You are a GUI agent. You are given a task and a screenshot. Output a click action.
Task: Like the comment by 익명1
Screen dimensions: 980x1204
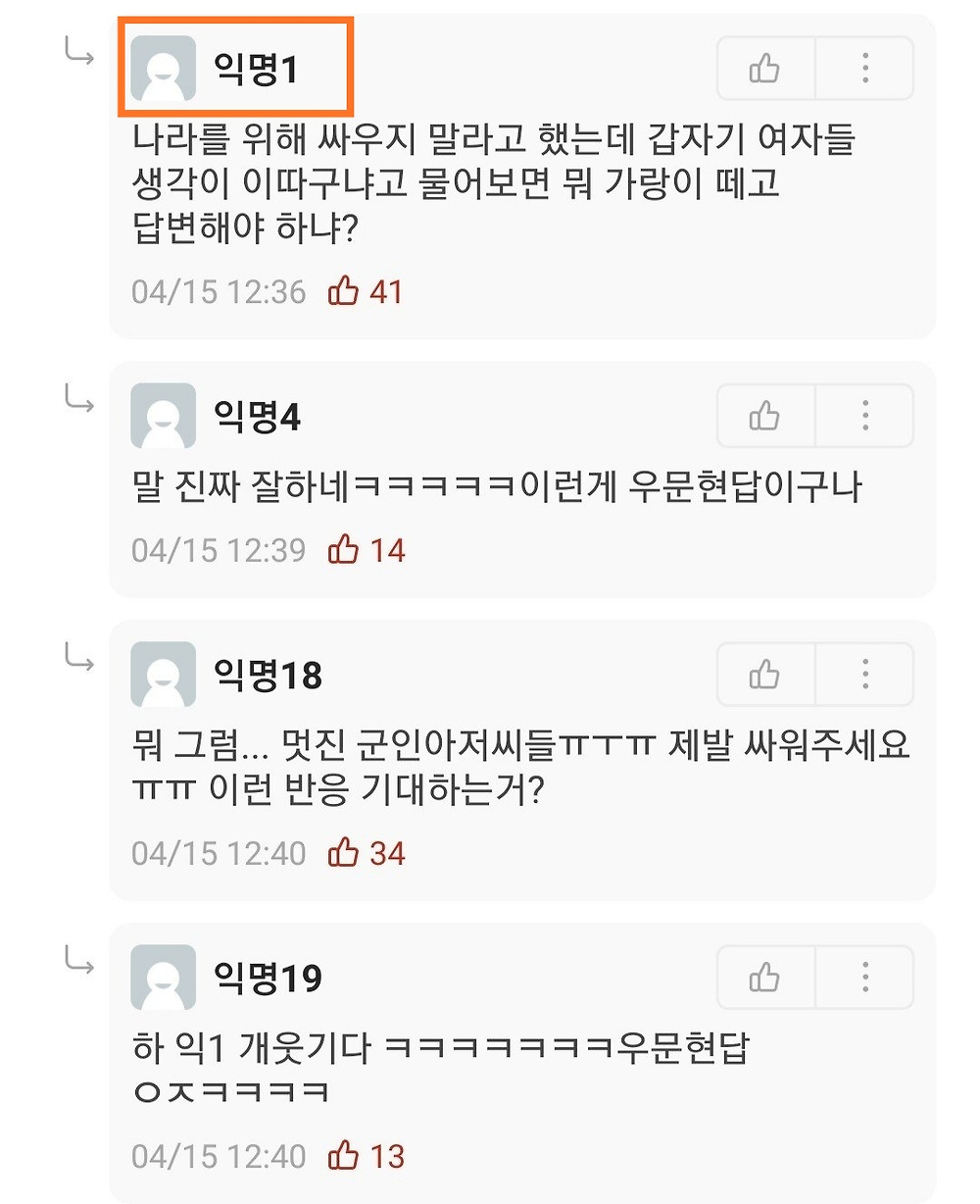point(765,68)
